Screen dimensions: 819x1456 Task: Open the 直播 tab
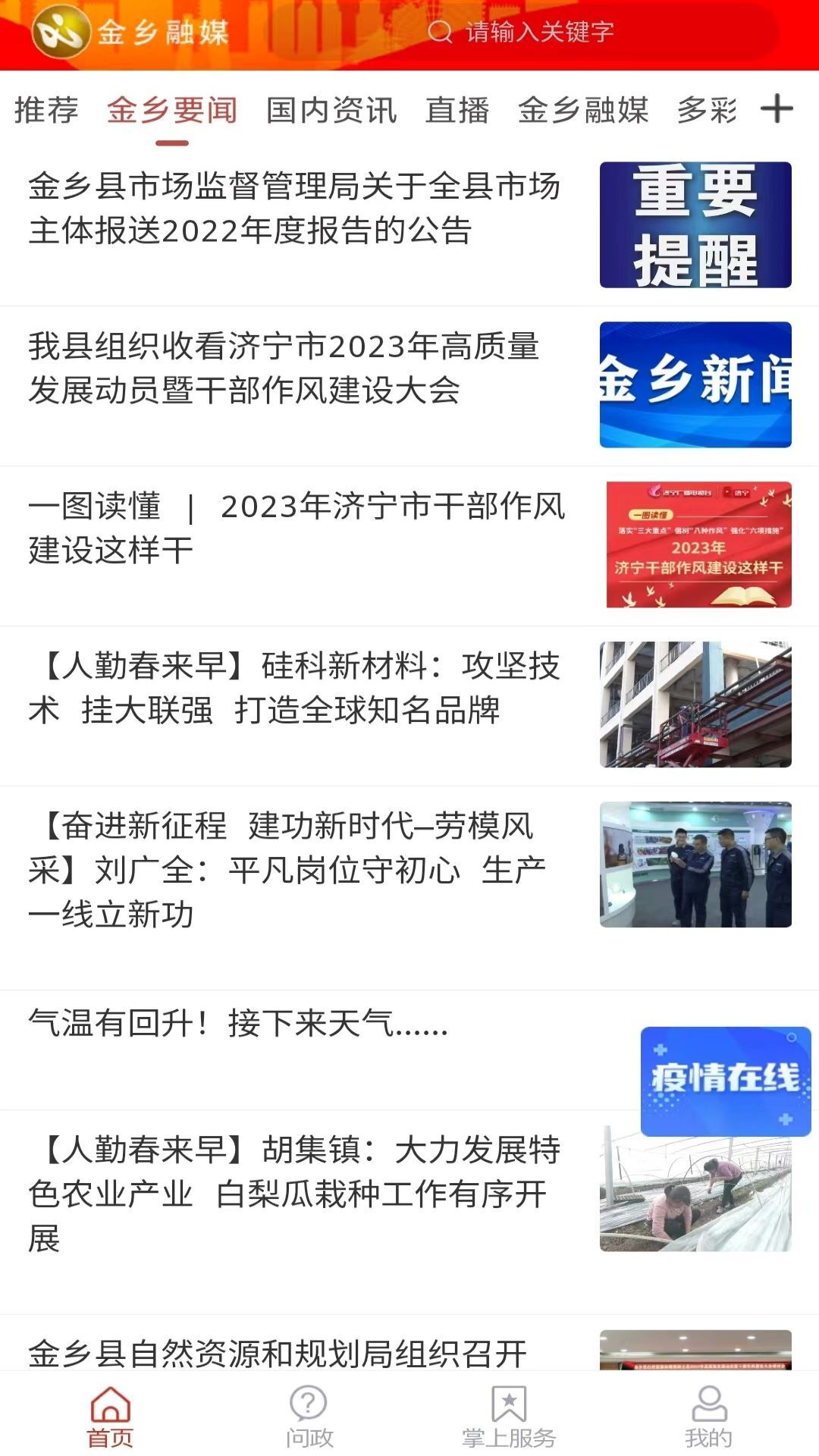[458, 111]
